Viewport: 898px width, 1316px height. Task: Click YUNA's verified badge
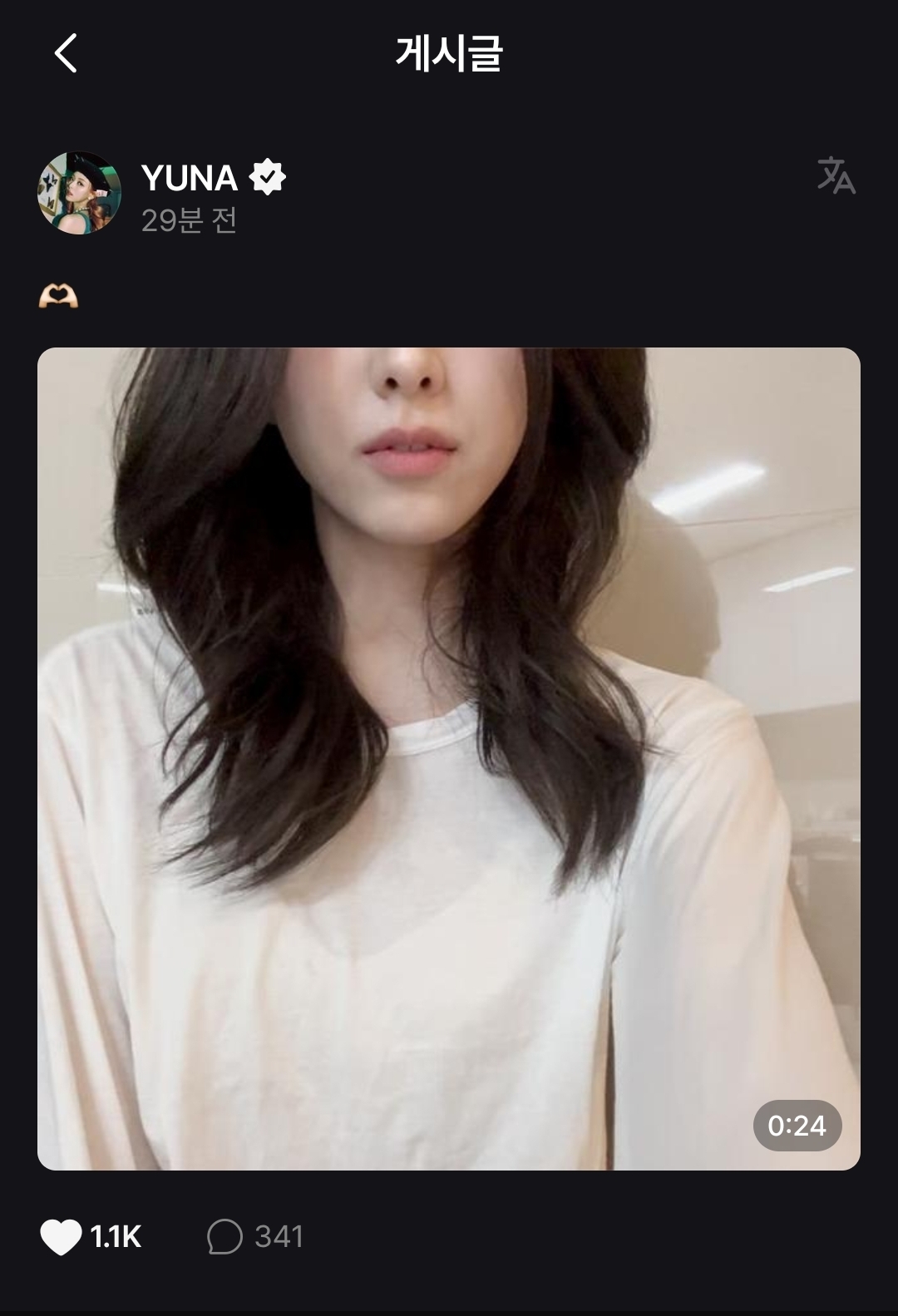pyautogui.click(x=269, y=175)
